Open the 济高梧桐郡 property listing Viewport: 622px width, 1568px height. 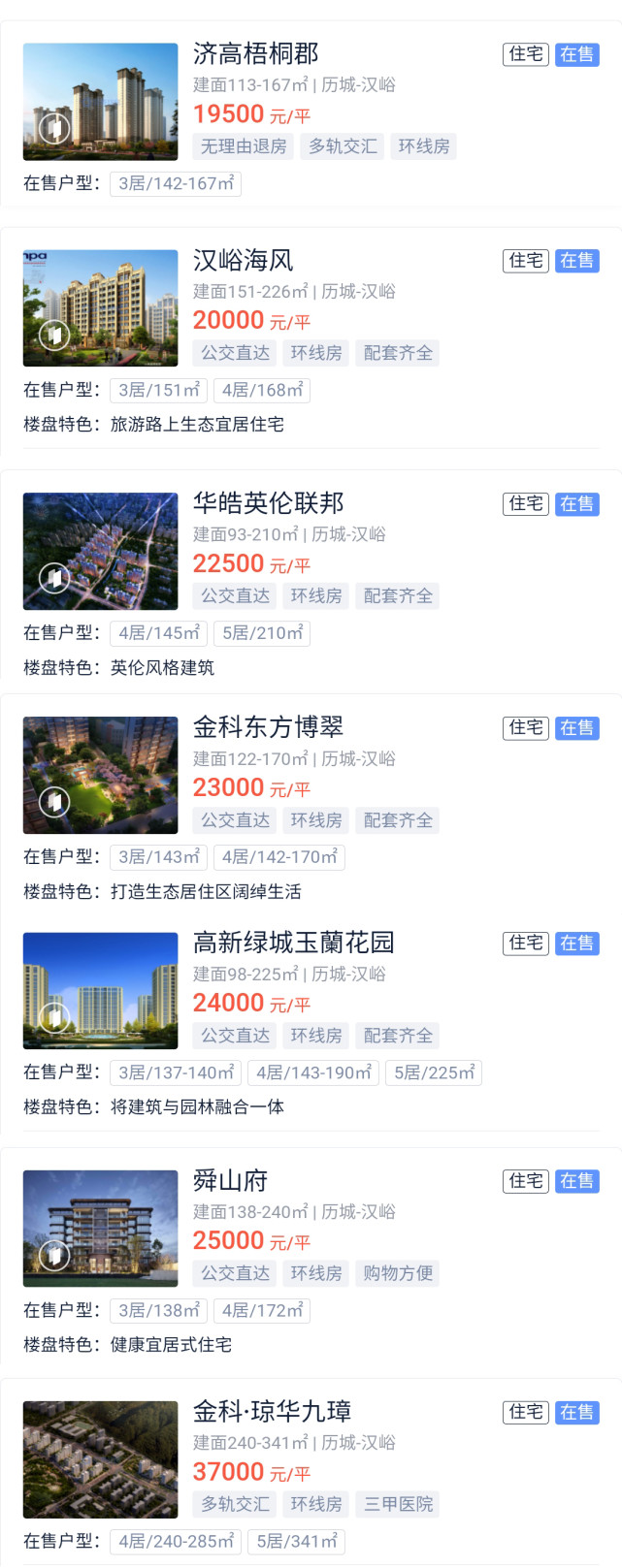click(255, 54)
